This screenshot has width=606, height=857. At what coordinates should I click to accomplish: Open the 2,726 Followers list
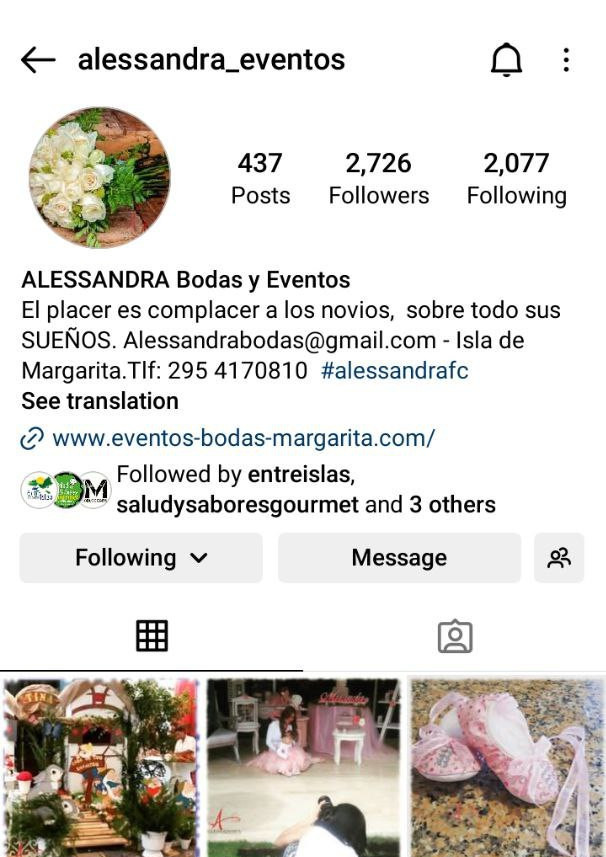point(378,178)
